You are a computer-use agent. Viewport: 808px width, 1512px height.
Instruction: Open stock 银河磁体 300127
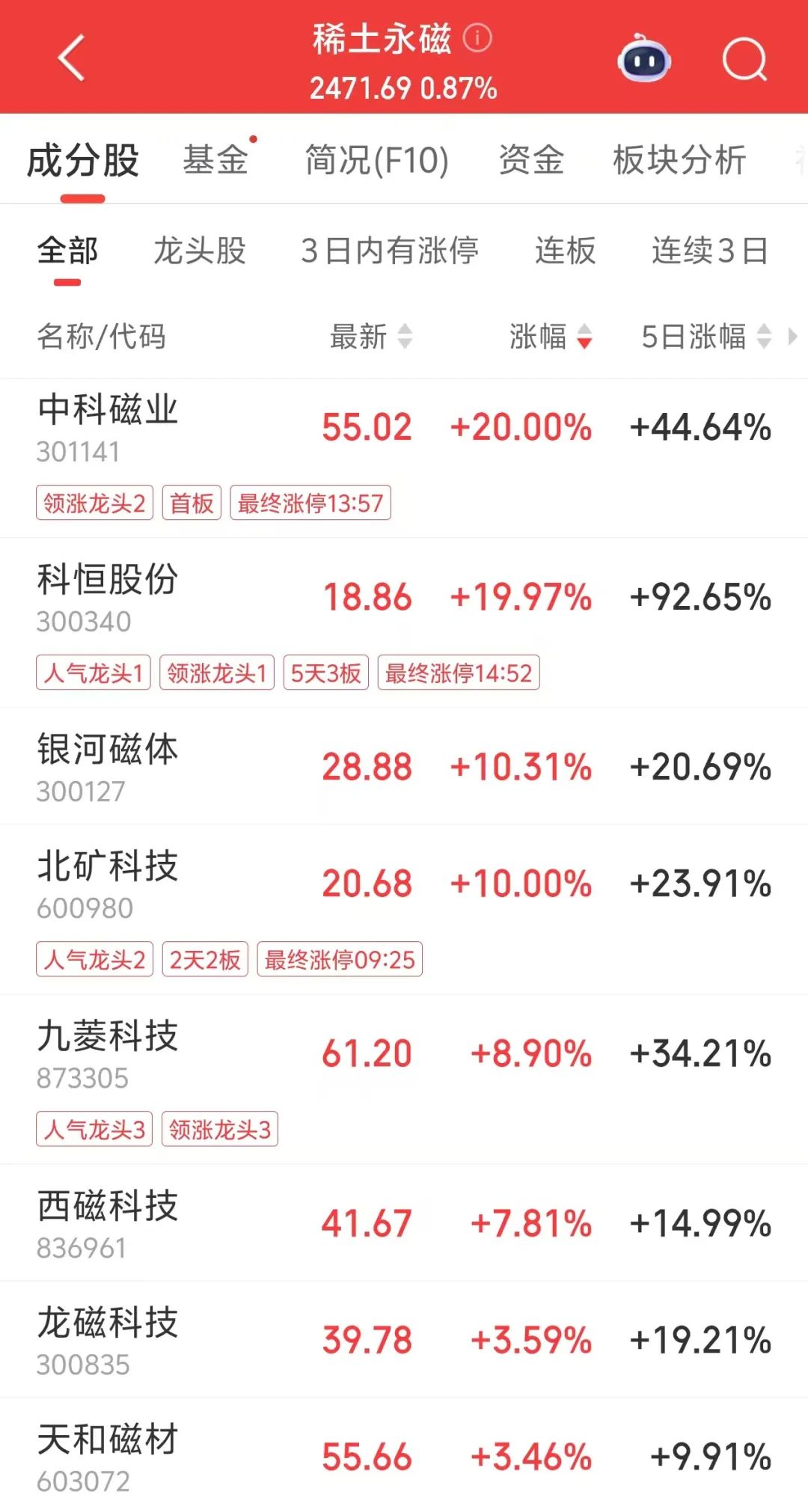(404, 766)
